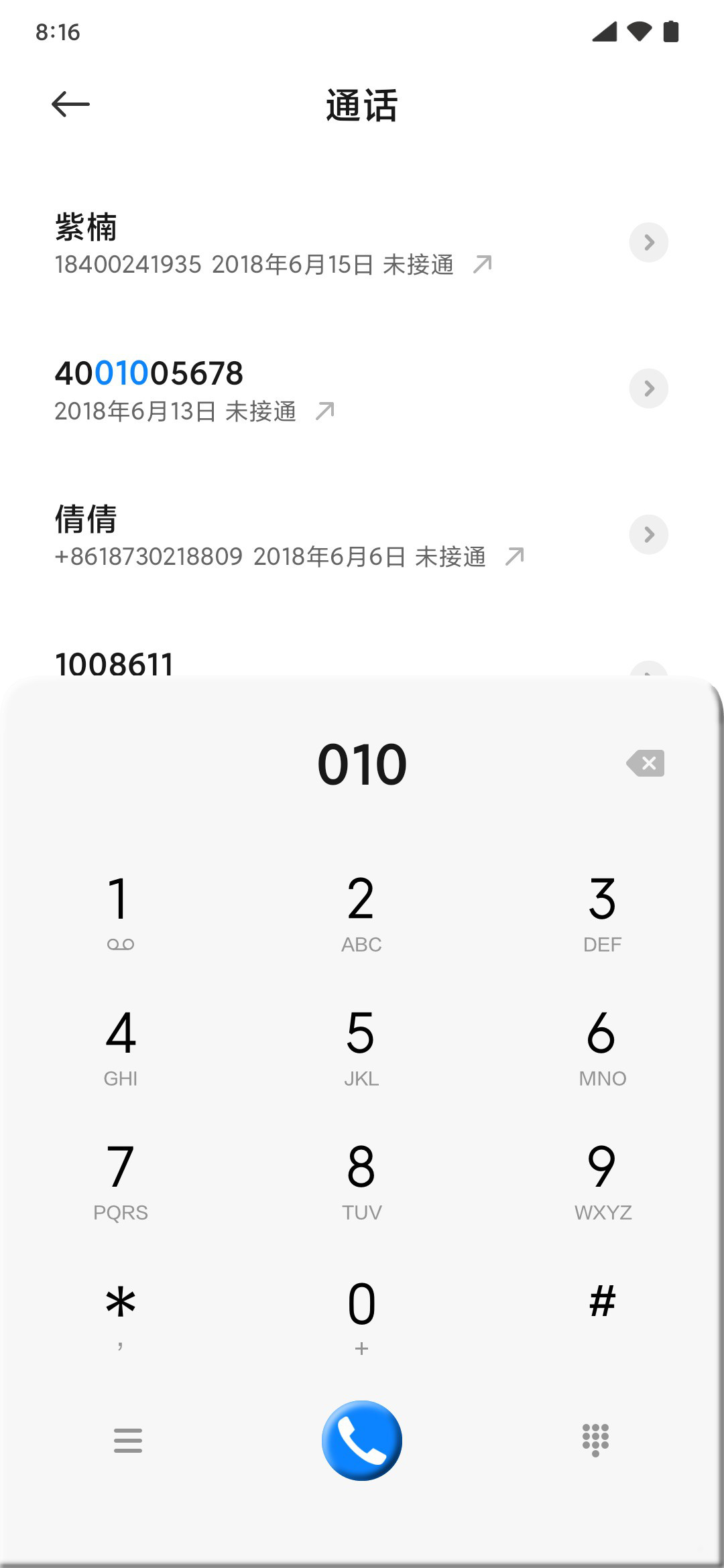Start the call with blue phone button

tap(362, 1440)
